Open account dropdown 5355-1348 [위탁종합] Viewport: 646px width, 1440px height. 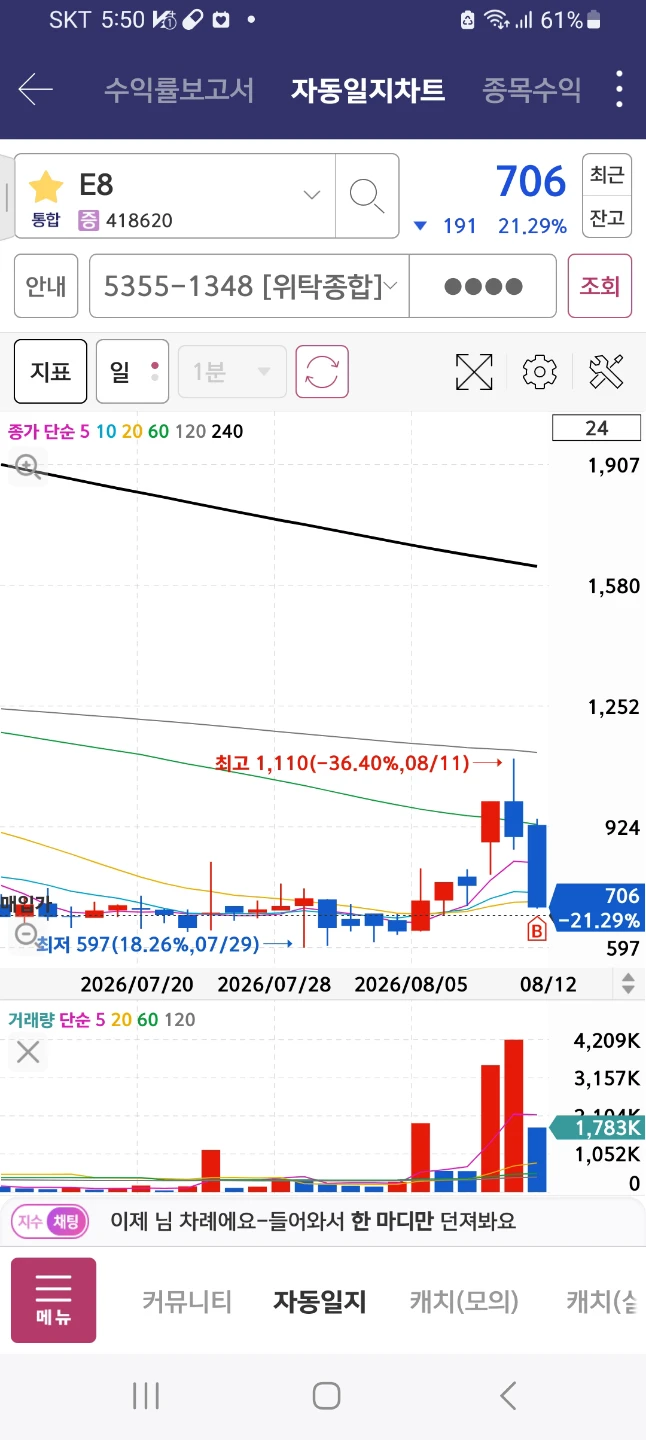point(250,287)
